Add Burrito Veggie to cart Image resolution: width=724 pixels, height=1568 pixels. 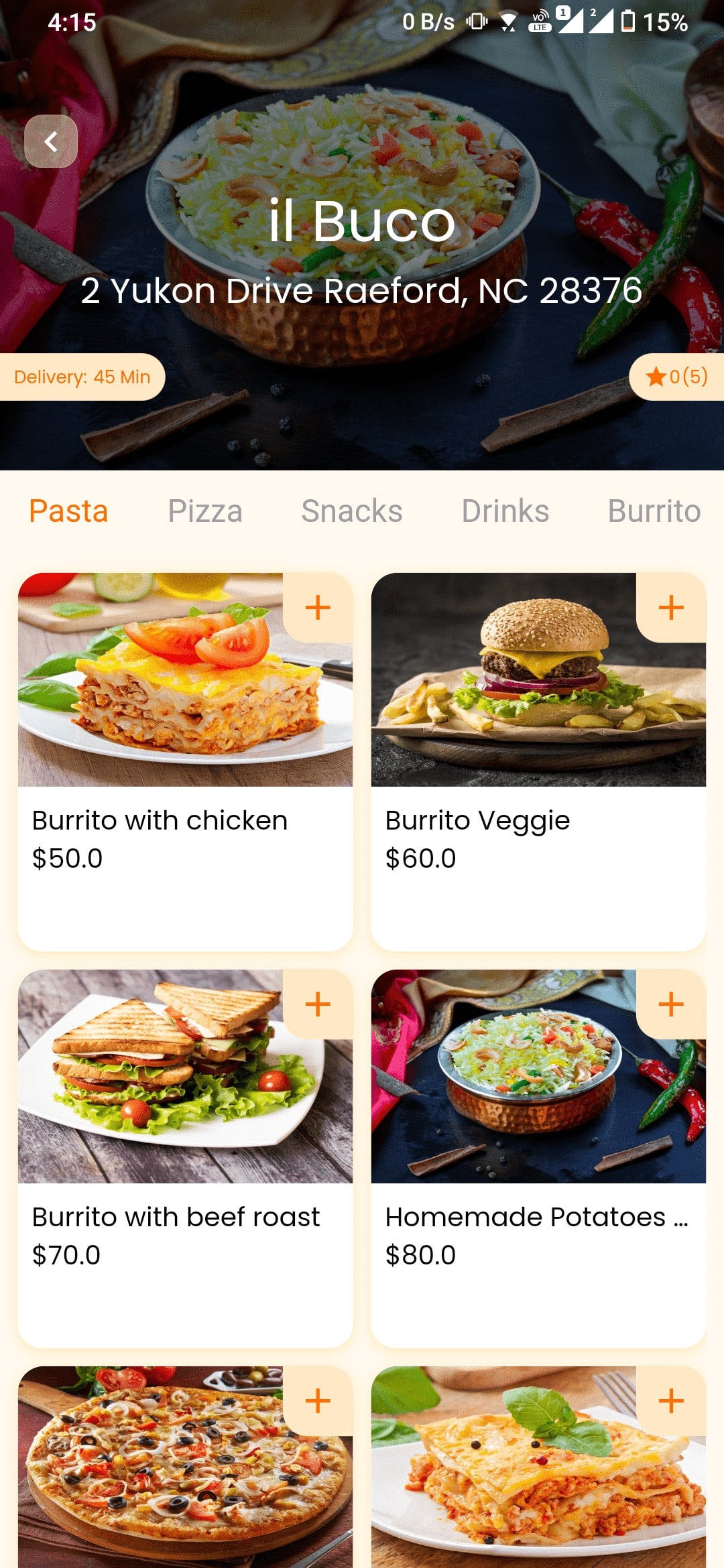671,608
